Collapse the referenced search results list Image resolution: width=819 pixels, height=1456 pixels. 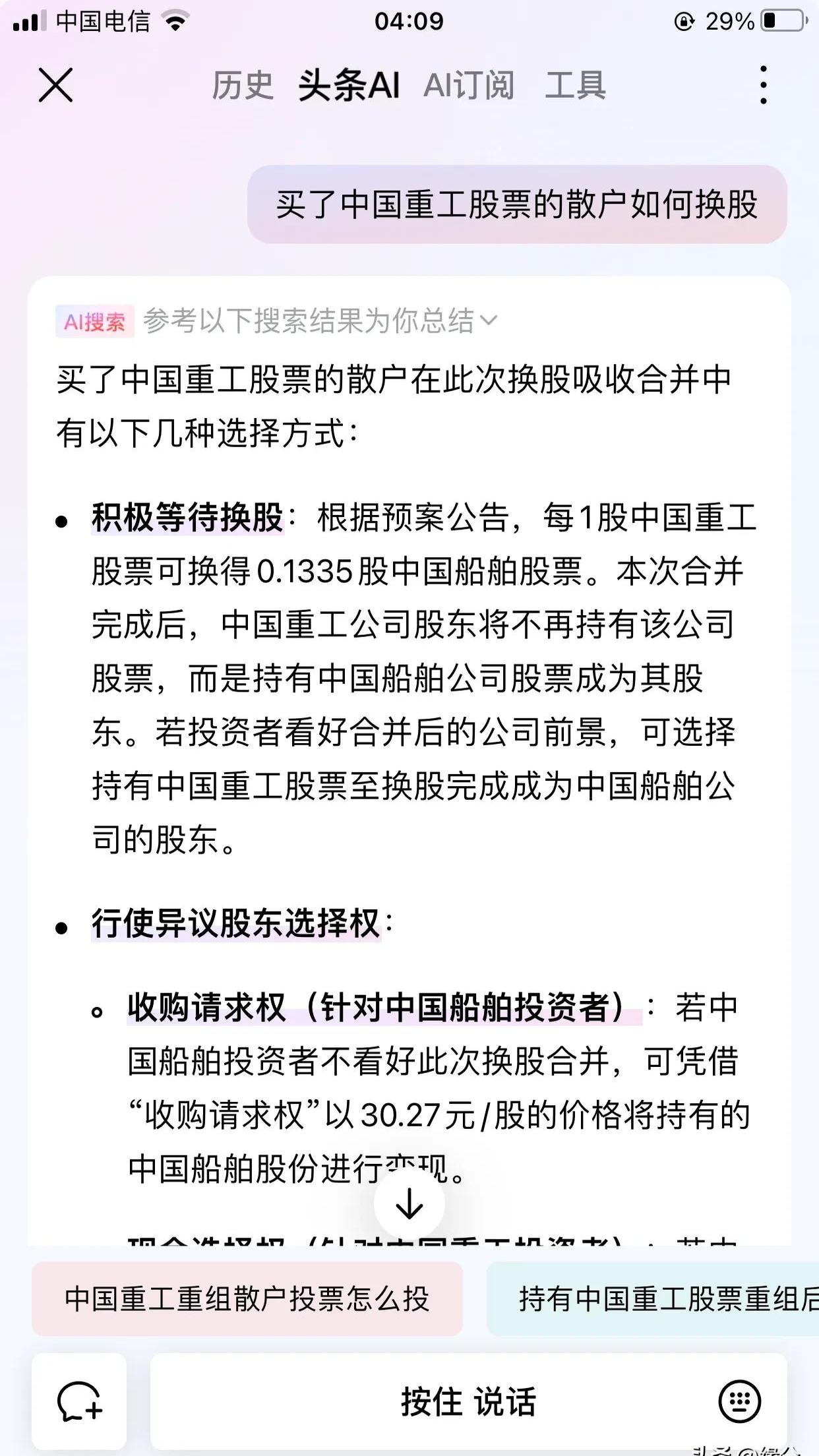[x=489, y=320]
